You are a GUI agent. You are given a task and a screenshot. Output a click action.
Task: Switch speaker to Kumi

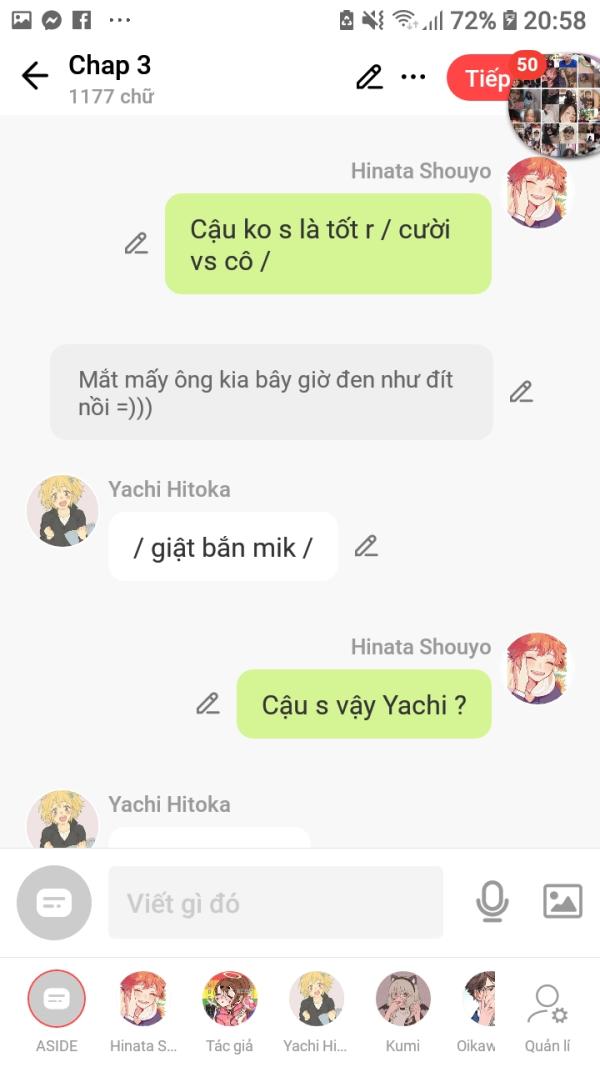click(403, 1011)
